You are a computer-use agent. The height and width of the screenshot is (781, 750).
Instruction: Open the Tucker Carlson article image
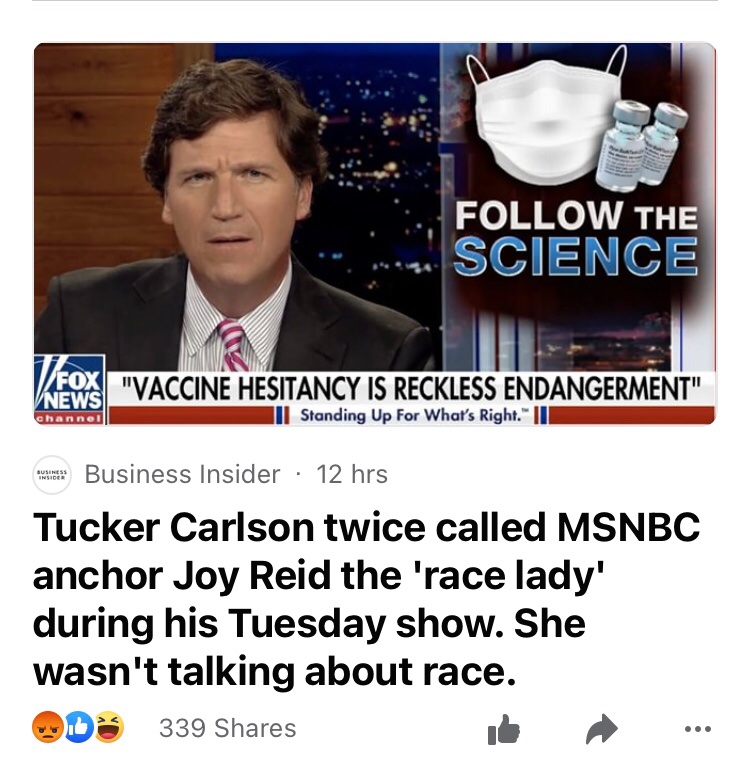(375, 234)
